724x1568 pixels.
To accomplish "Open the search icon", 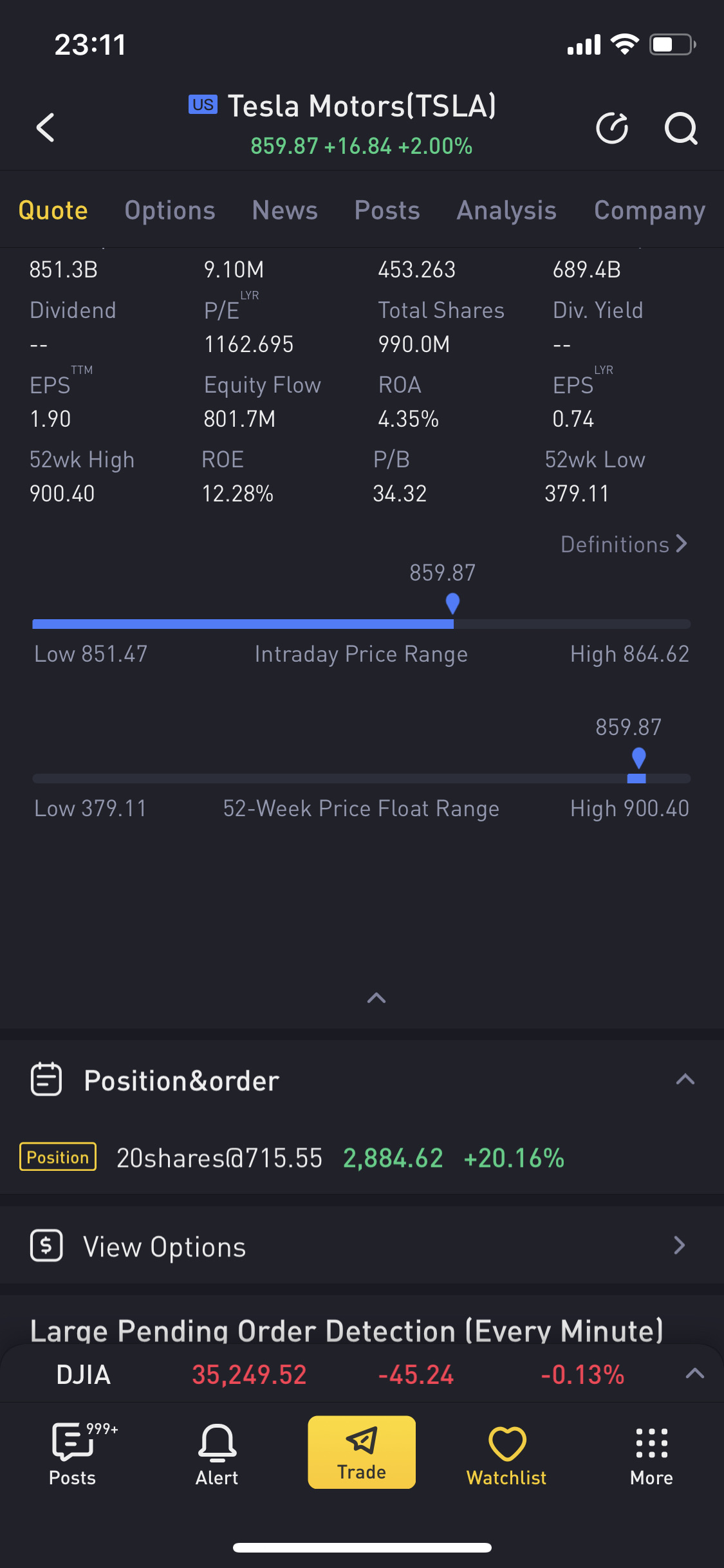I will pos(681,128).
